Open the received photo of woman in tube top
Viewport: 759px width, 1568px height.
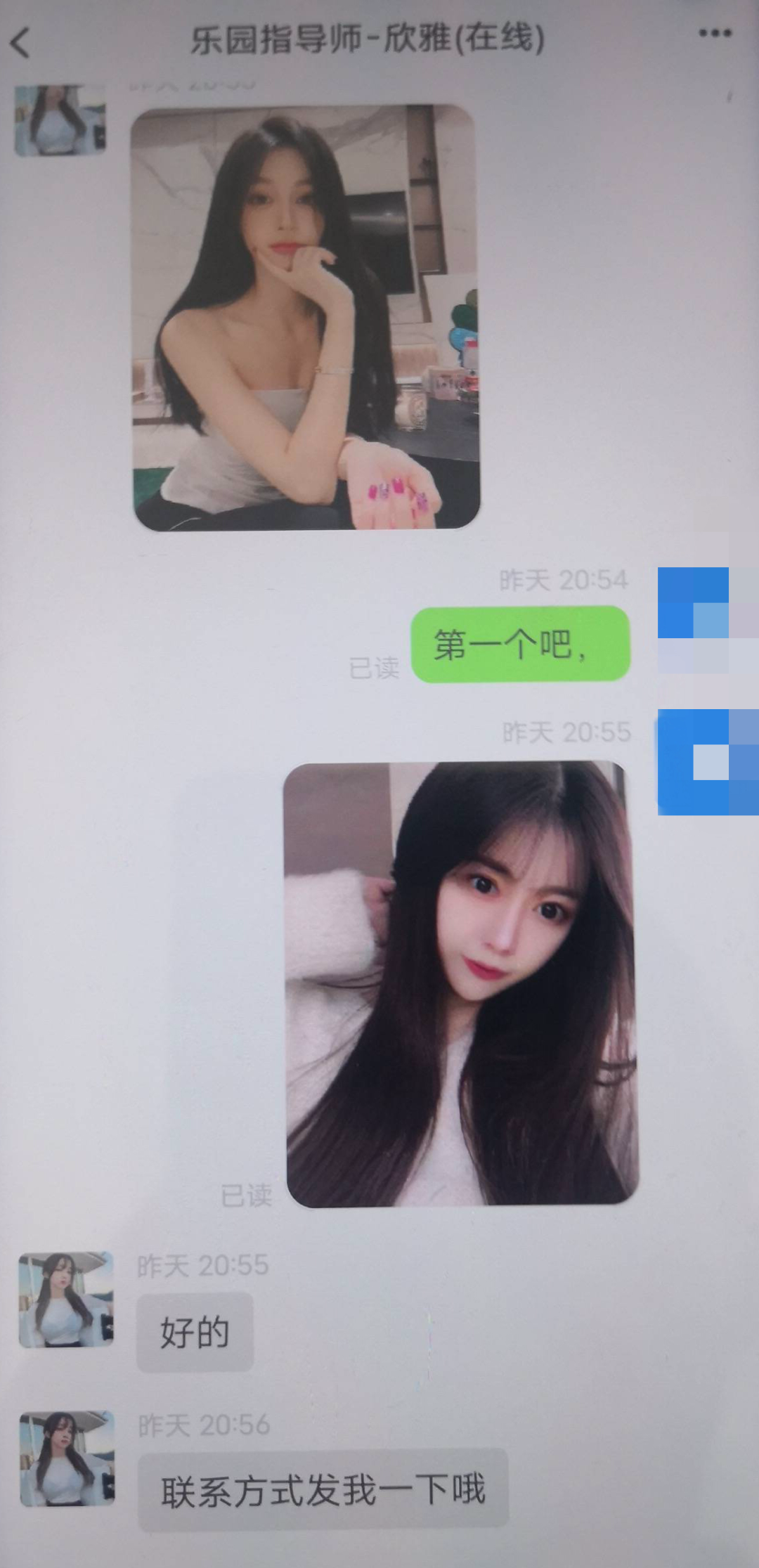pyautogui.click(x=306, y=316)
